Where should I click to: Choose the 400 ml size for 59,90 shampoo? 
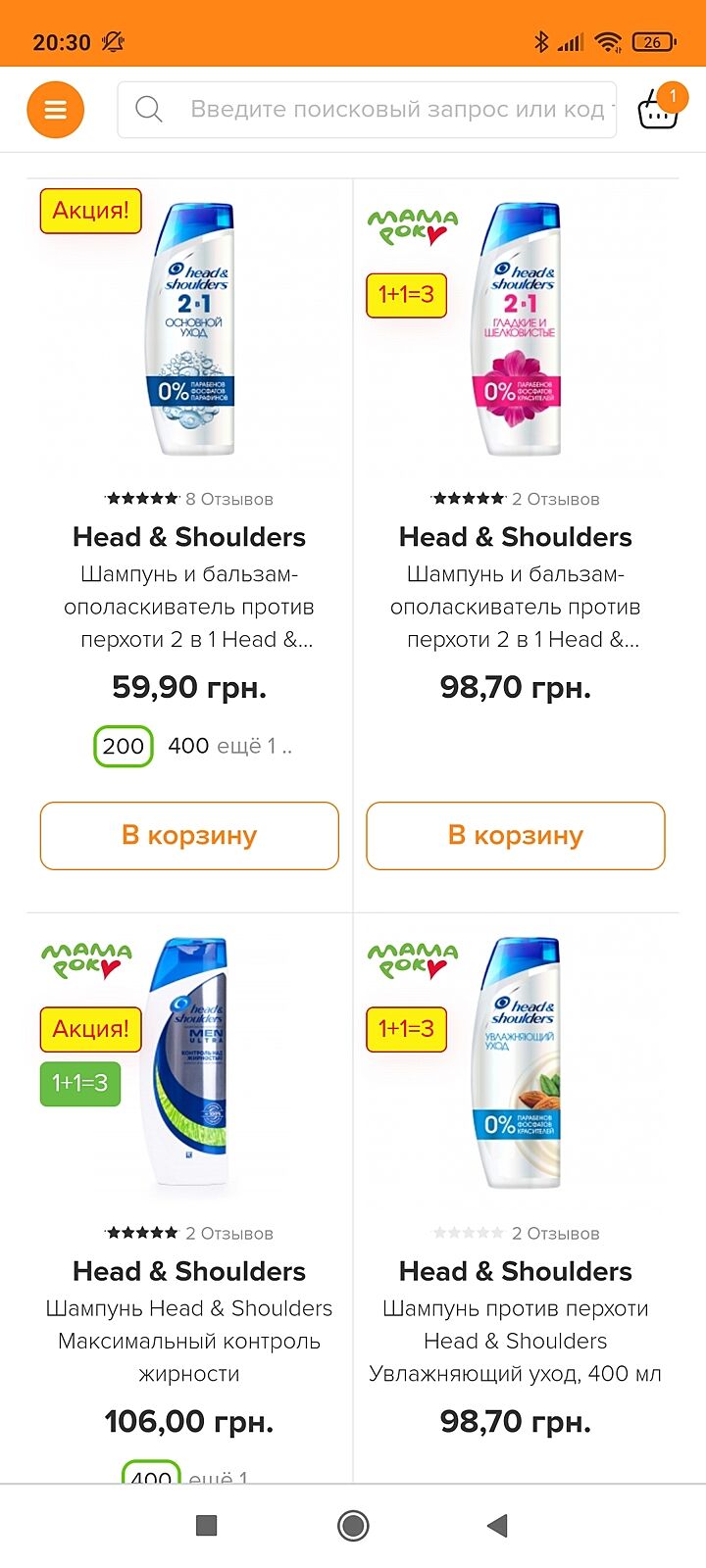pos(188,746)
